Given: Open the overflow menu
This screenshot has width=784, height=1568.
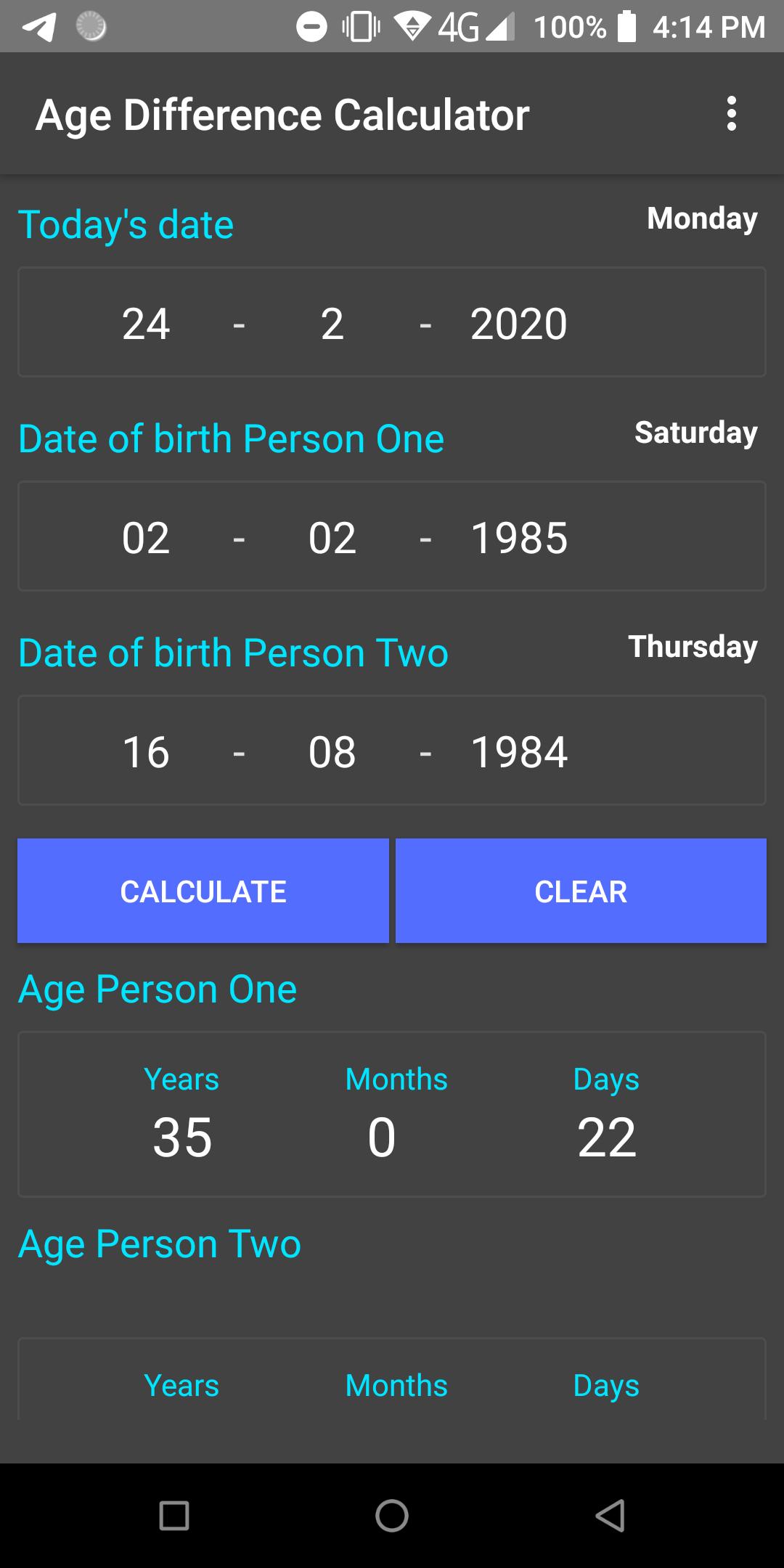Looking at the screenshot, I should [x=731, y=114].
